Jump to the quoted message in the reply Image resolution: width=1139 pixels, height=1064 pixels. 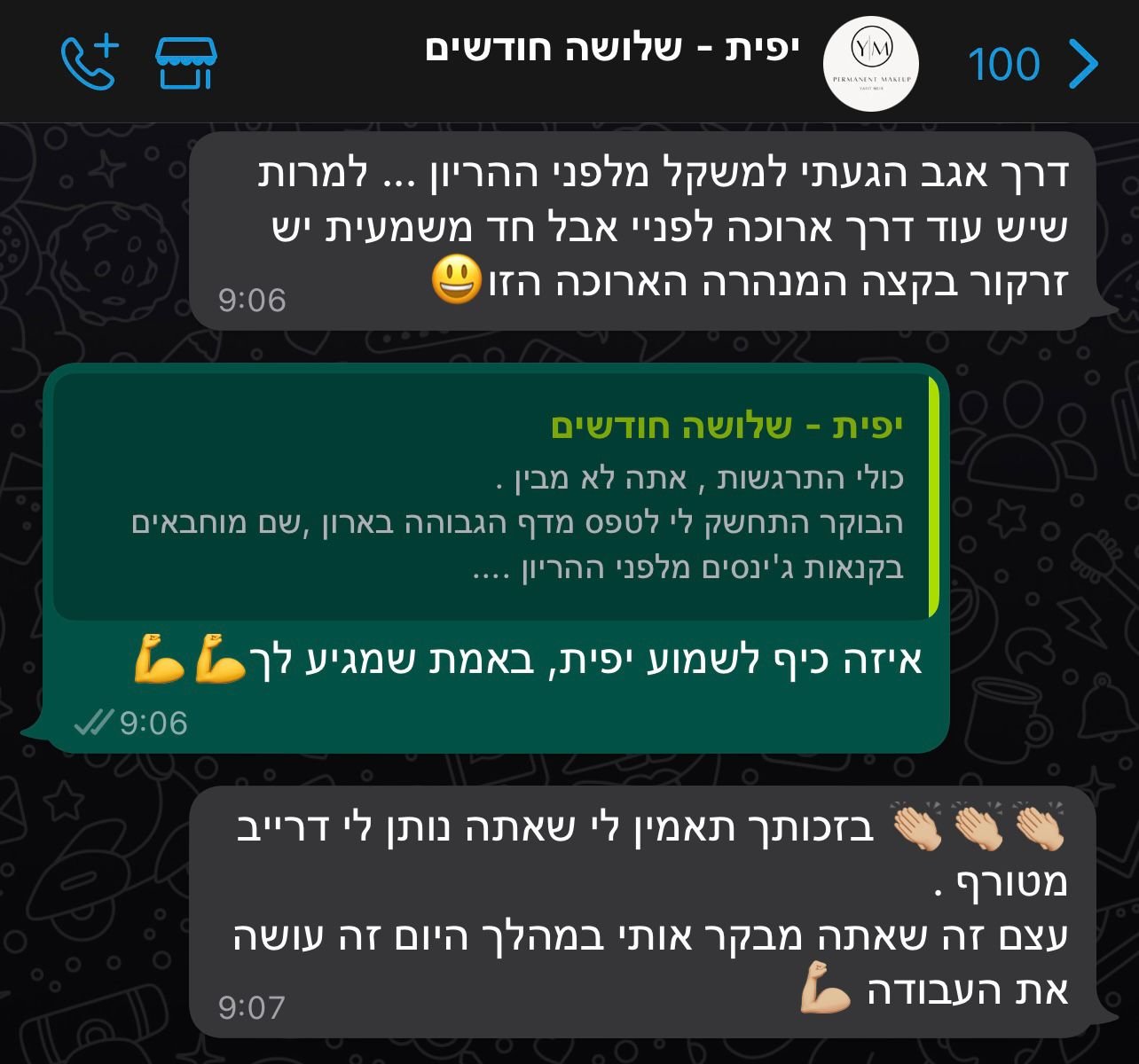point(495,497)
